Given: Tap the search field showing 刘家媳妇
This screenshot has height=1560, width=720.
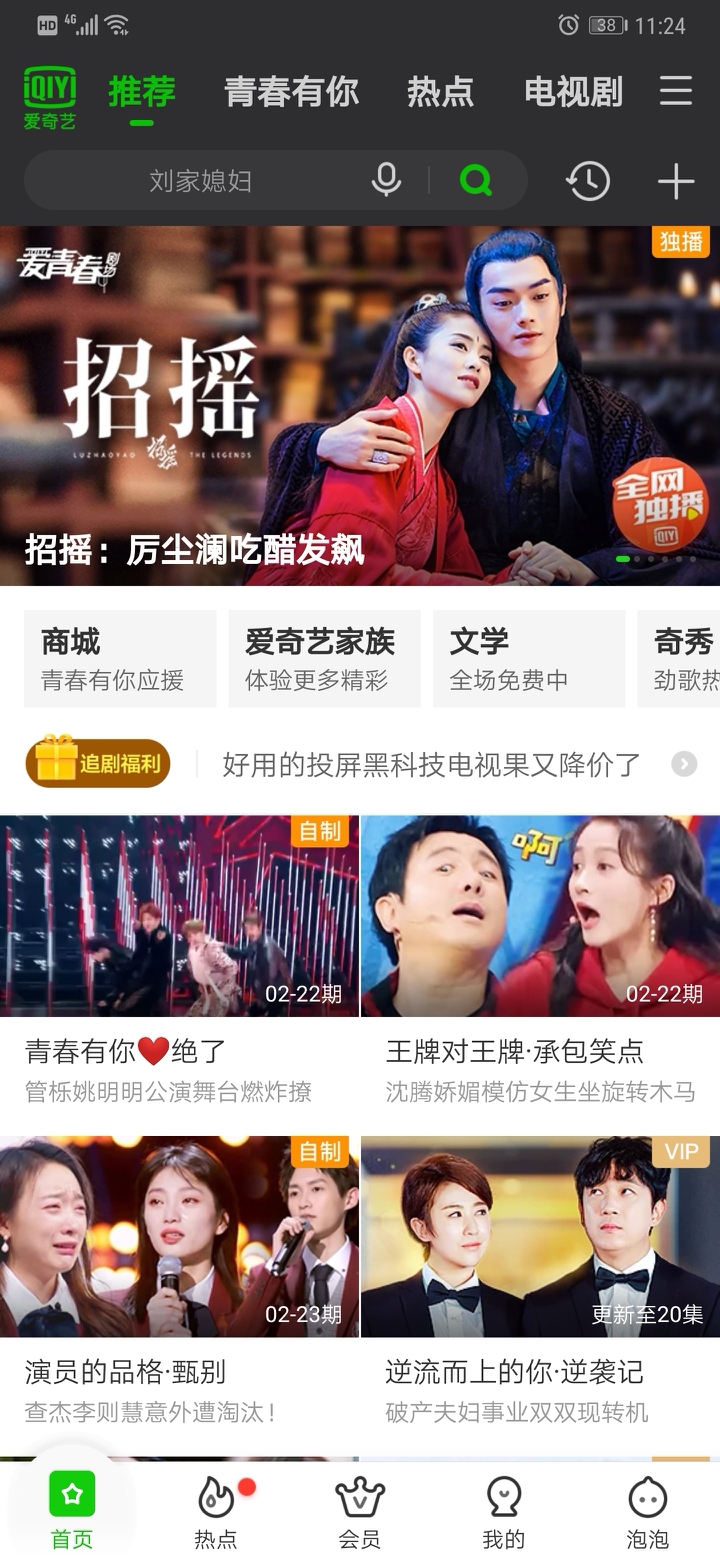Looking at the screenshot, I should [200, 181].
